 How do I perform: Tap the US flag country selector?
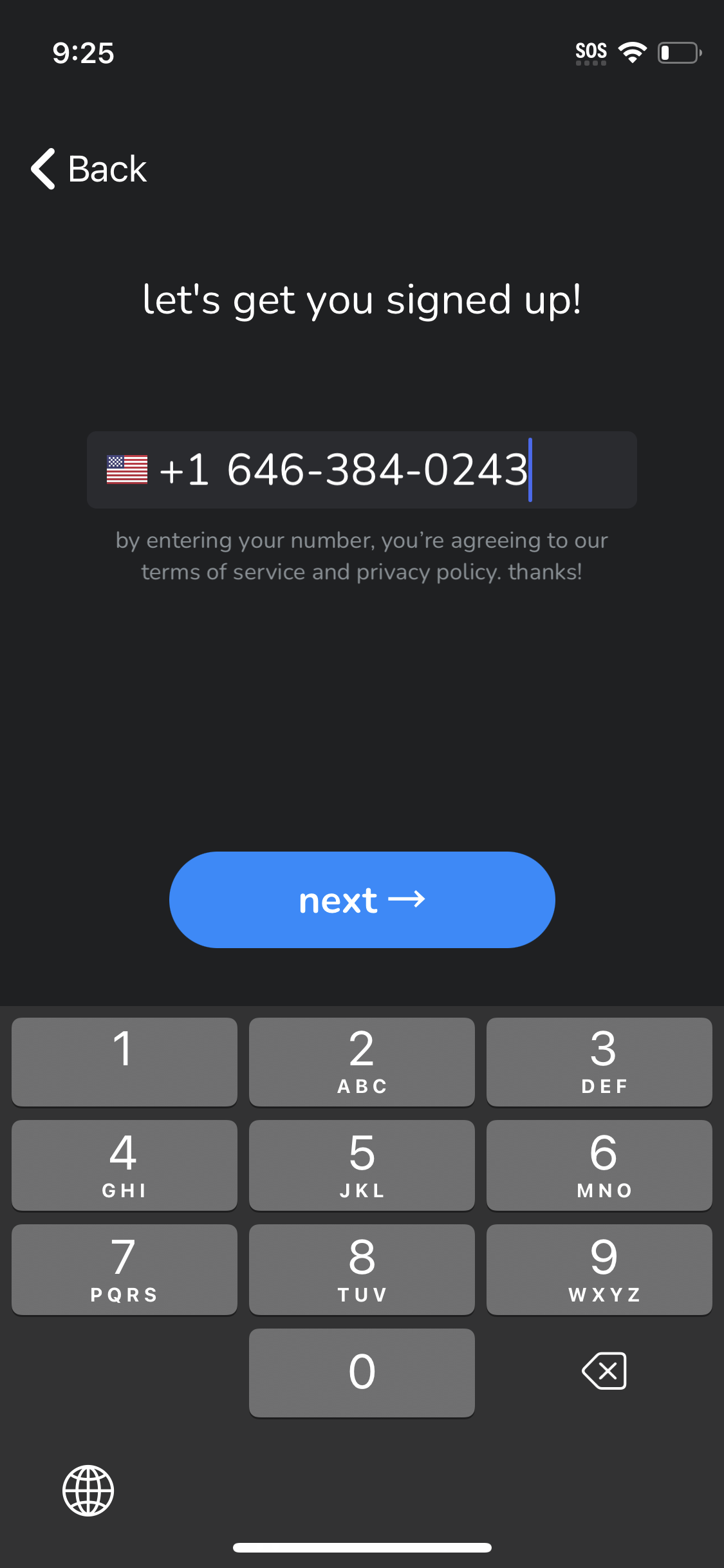[126, 470]
